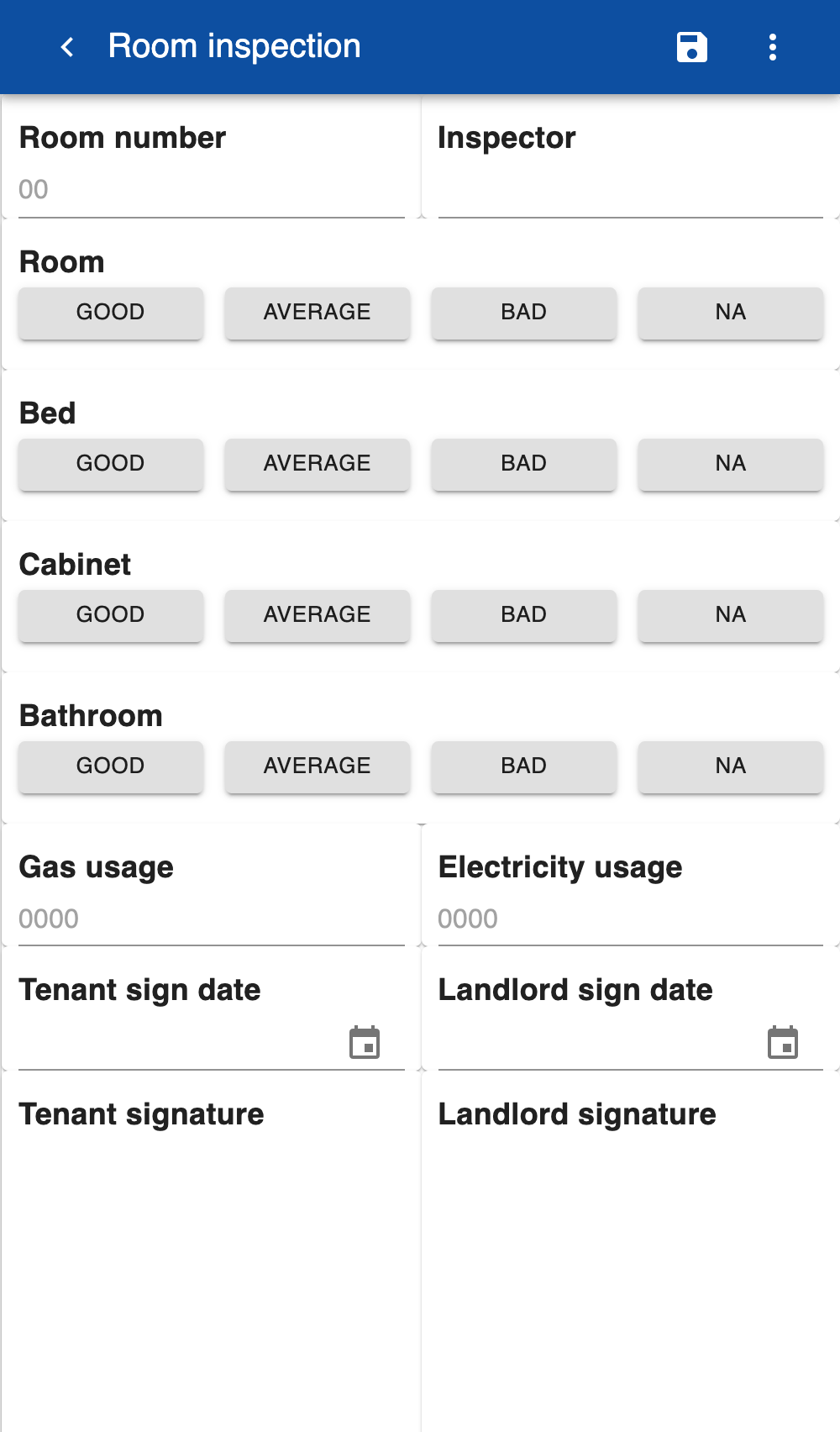This screenshot has width=840, height=1432.
Task: Rate Bathroom as AVERAGE
Action: coord(318,766)
